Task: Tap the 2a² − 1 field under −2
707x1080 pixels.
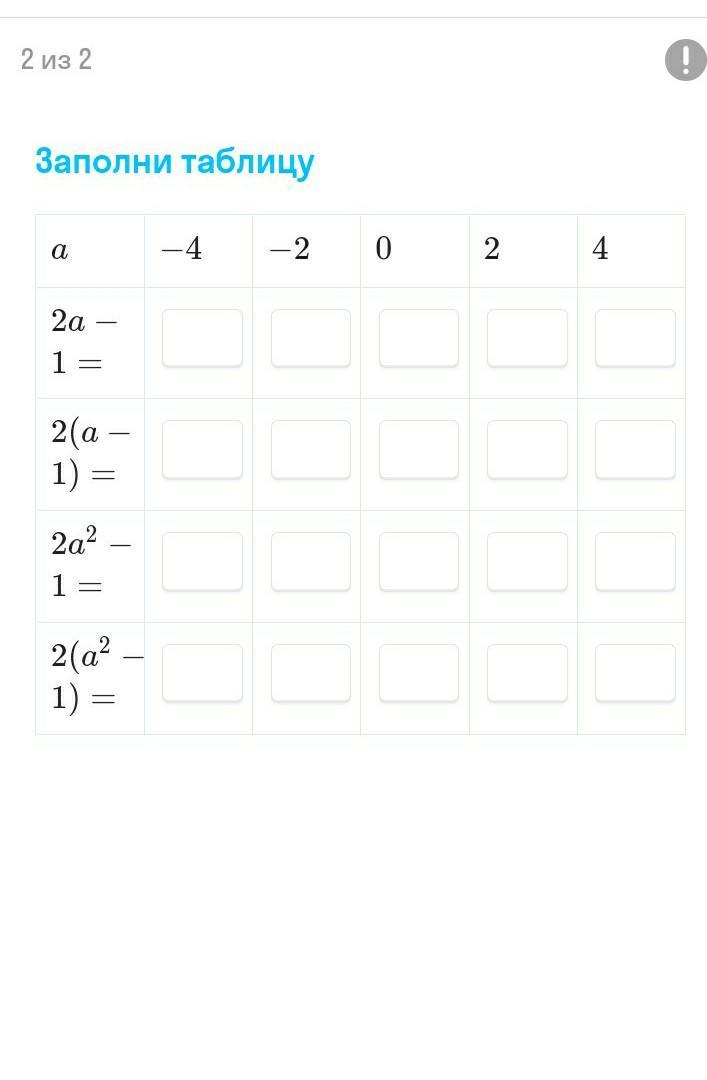Action: (x=310, y=561)
